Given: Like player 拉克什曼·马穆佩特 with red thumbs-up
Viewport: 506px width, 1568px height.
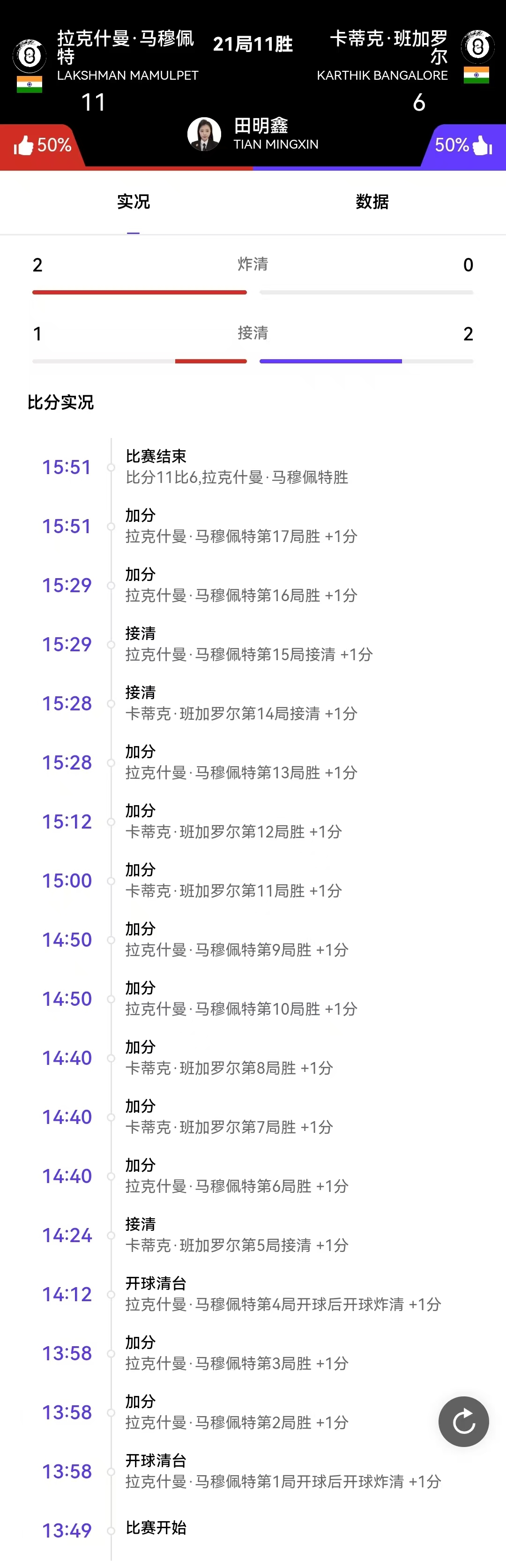Looking at the screenshot, I should (24, 145).
